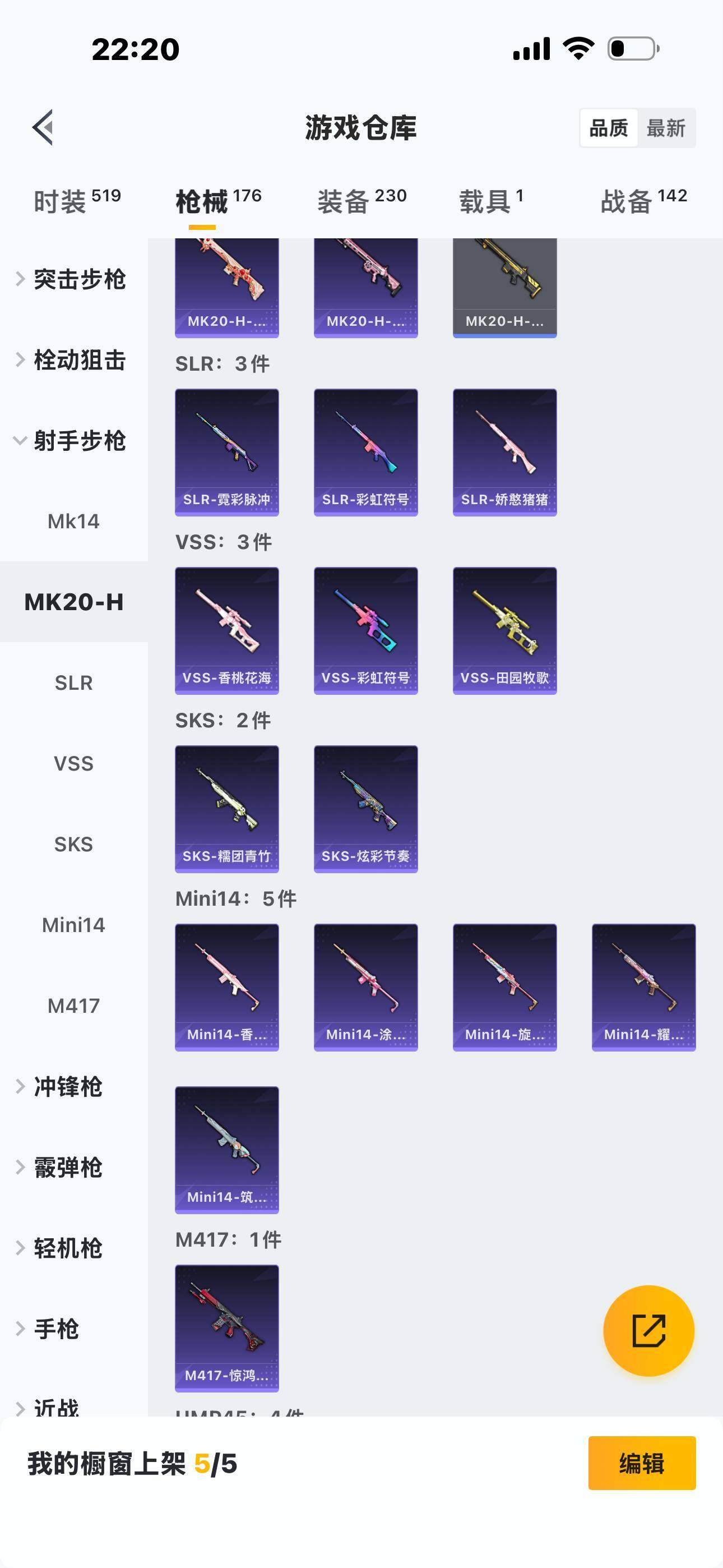Open the SLR-霓彩脉冲 skin
The image size is (723, 1568).
tap(226, 452)
